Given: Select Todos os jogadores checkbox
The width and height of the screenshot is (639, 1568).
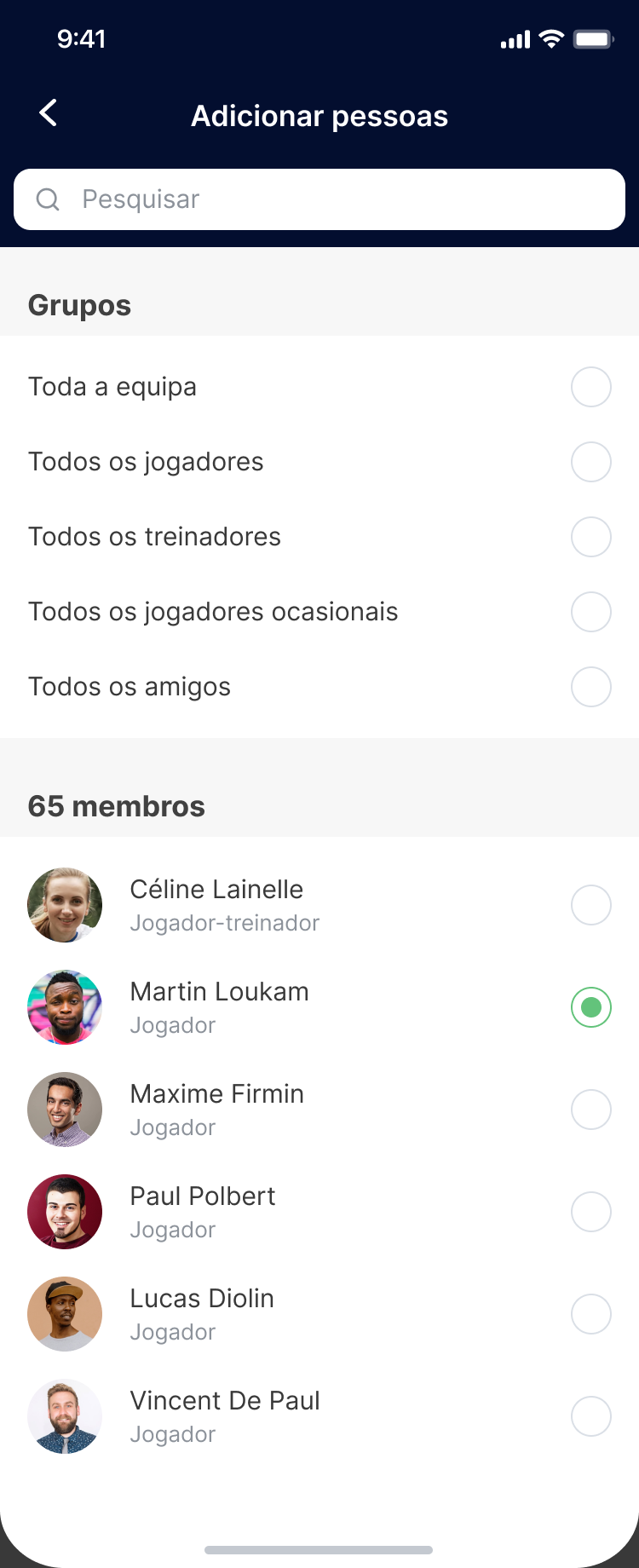Looking at the screenshot, I should 591,462.
